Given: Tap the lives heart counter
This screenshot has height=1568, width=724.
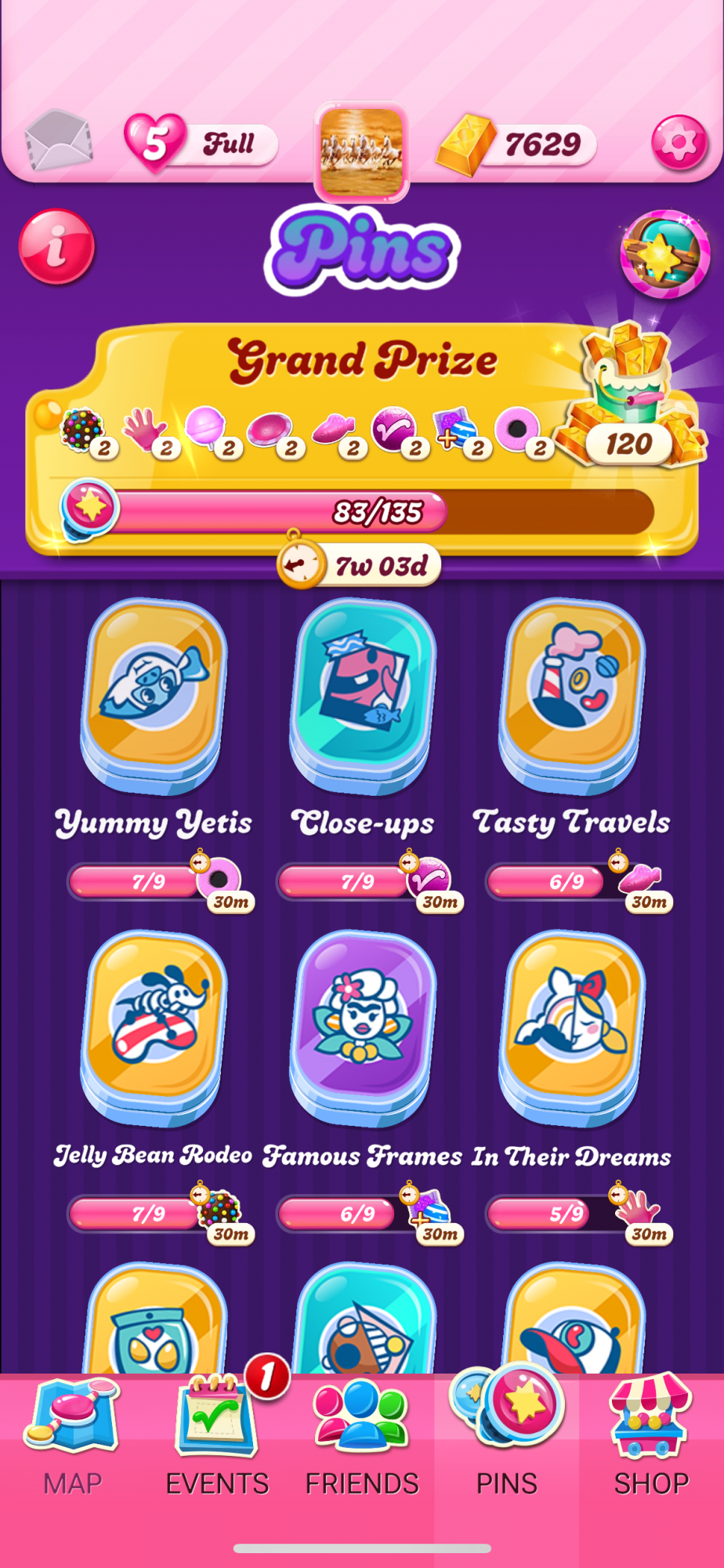Looking at the screenshot, I should (x=200, y=143).
